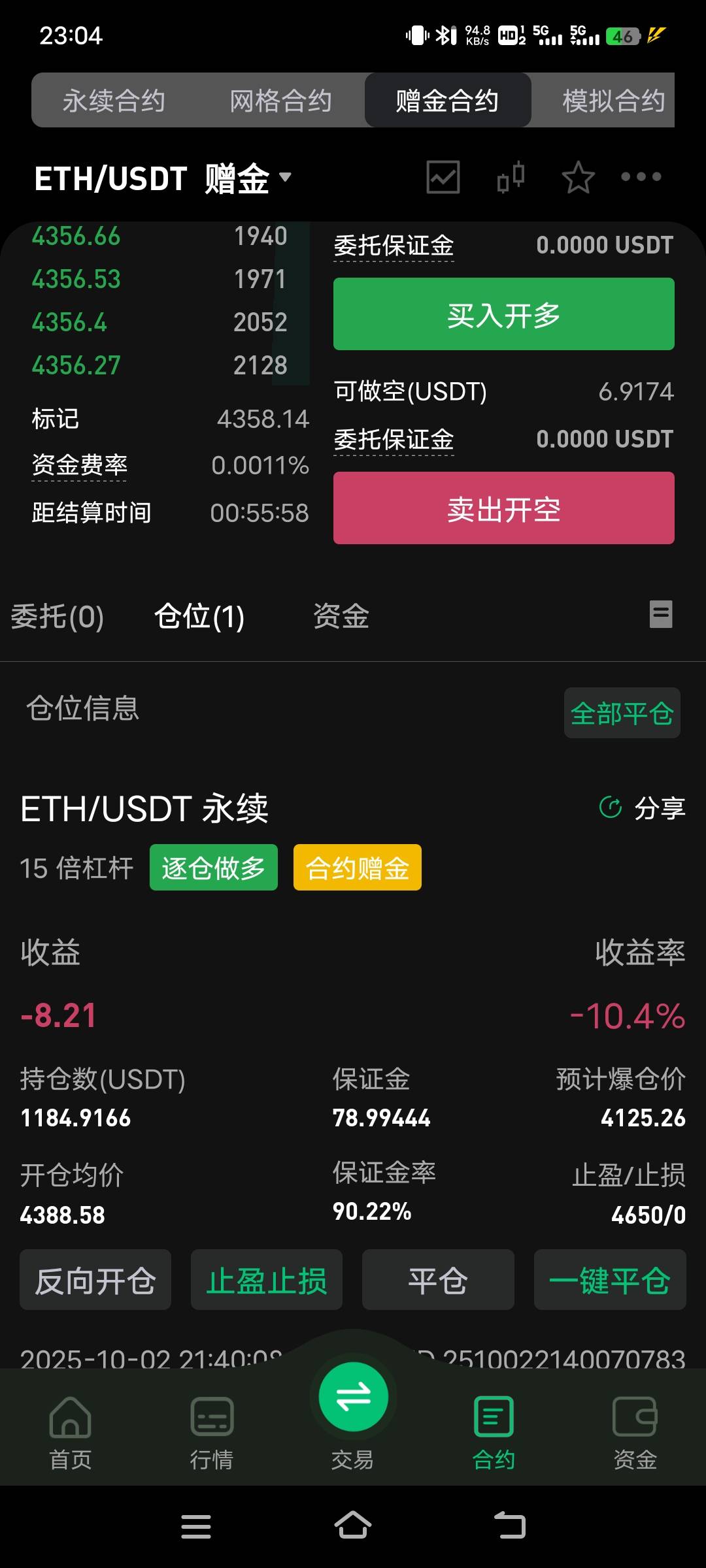706x1568 pixels.
Task: Go to the 首页 tab in bottom navigation
Action: click(x=71, y=1433)
